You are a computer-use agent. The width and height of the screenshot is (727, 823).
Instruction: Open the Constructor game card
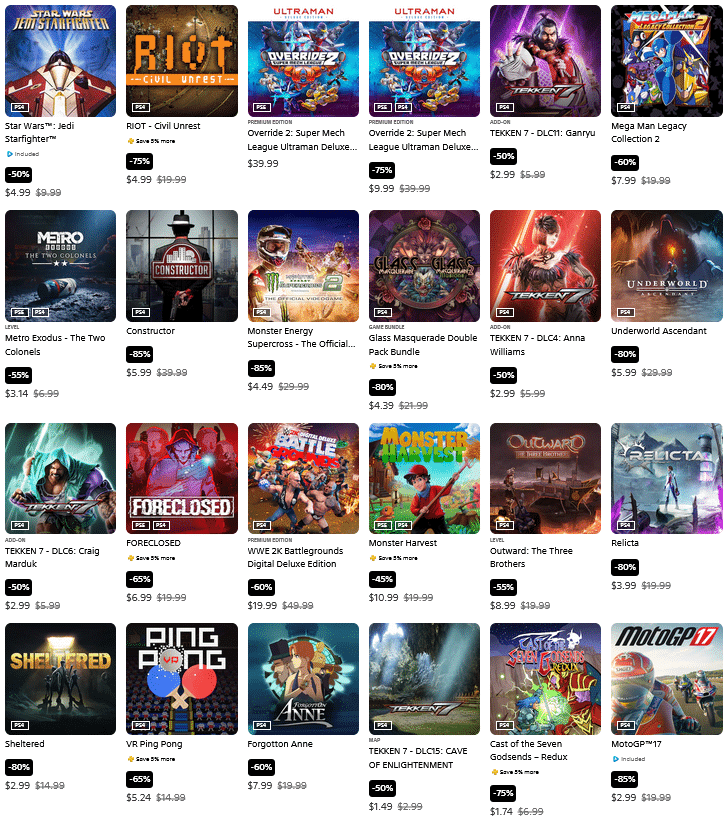(182, 265)
